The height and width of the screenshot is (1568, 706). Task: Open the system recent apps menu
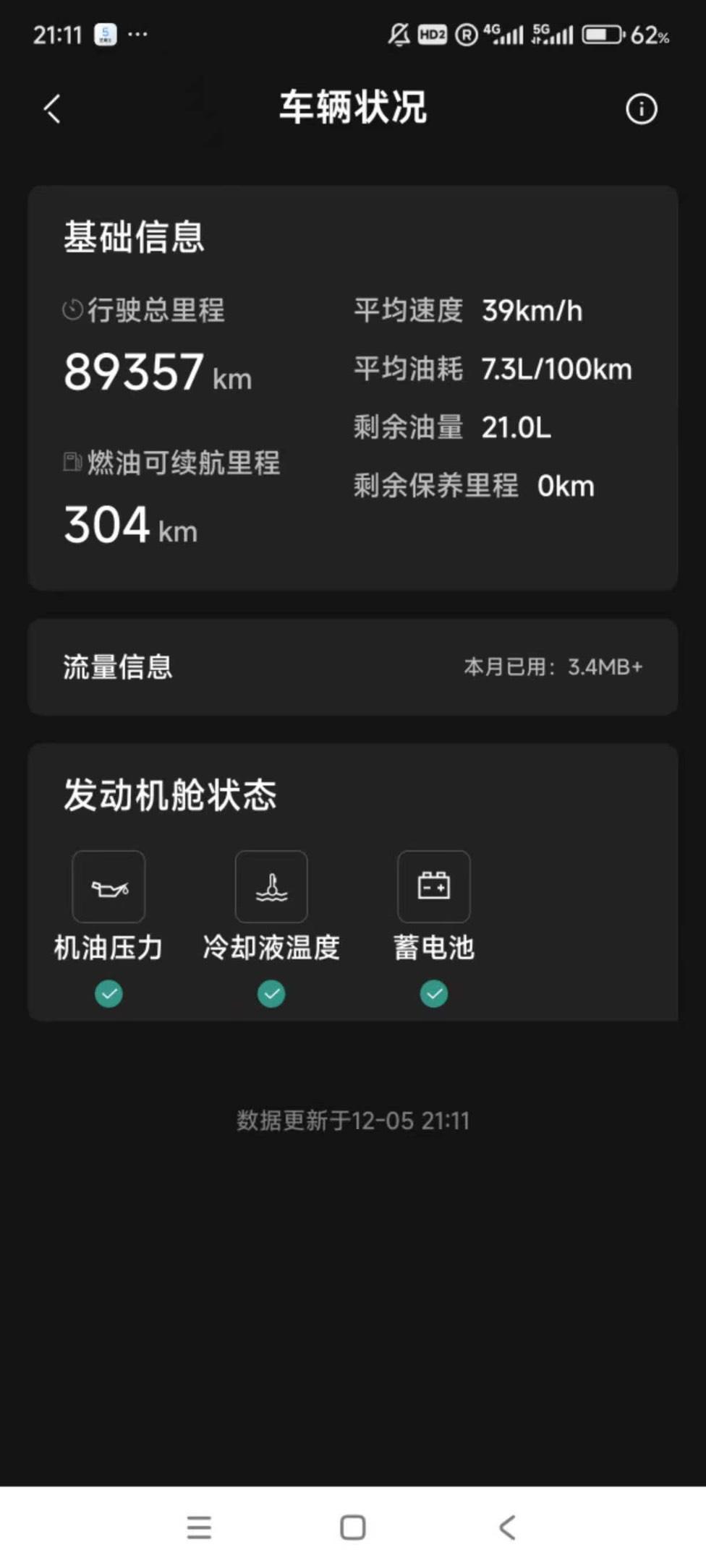click(199, 1527)
